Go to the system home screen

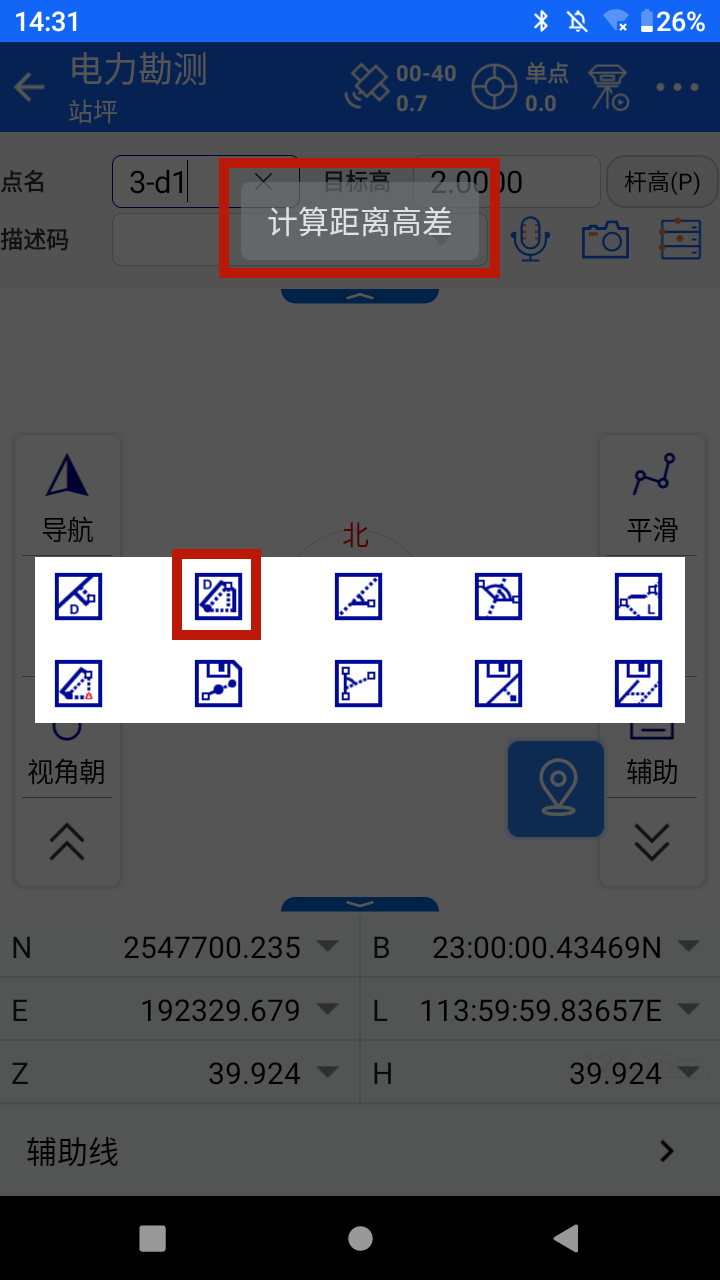[360, 1239]
